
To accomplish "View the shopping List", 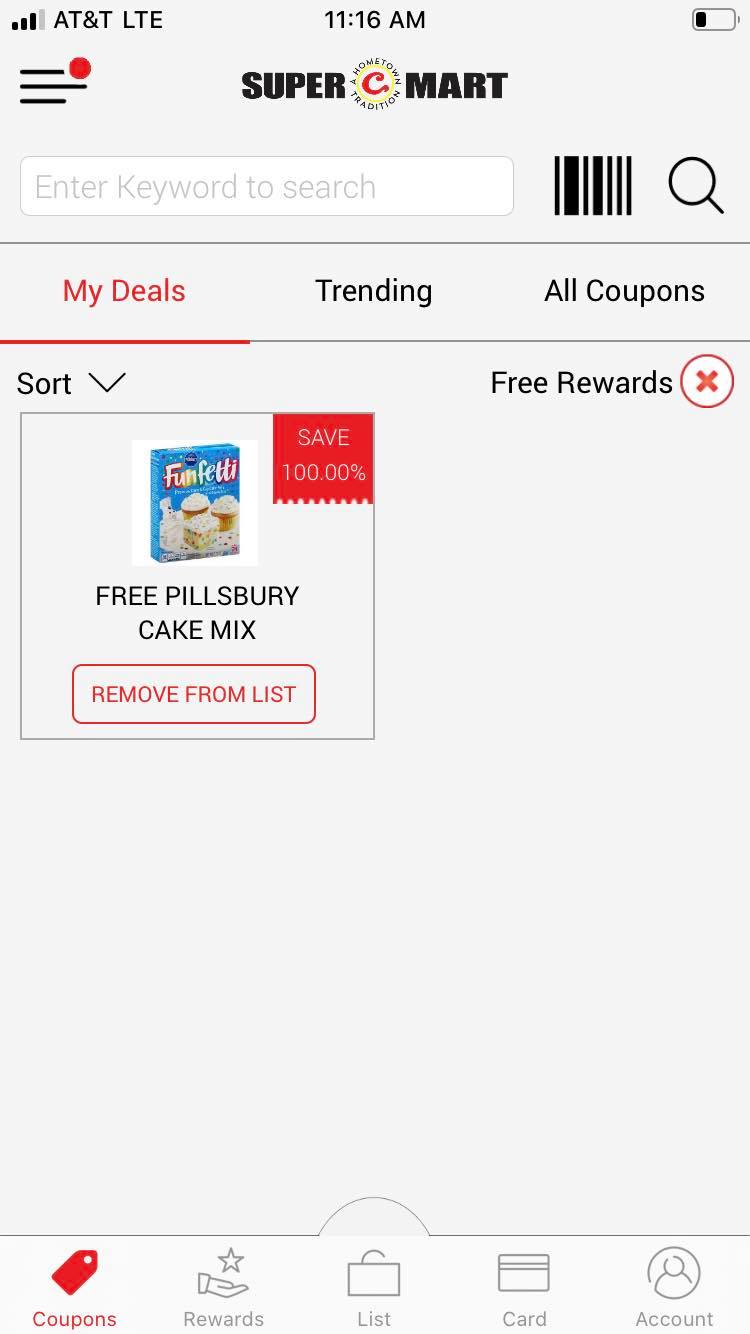I will (374, 1288).
